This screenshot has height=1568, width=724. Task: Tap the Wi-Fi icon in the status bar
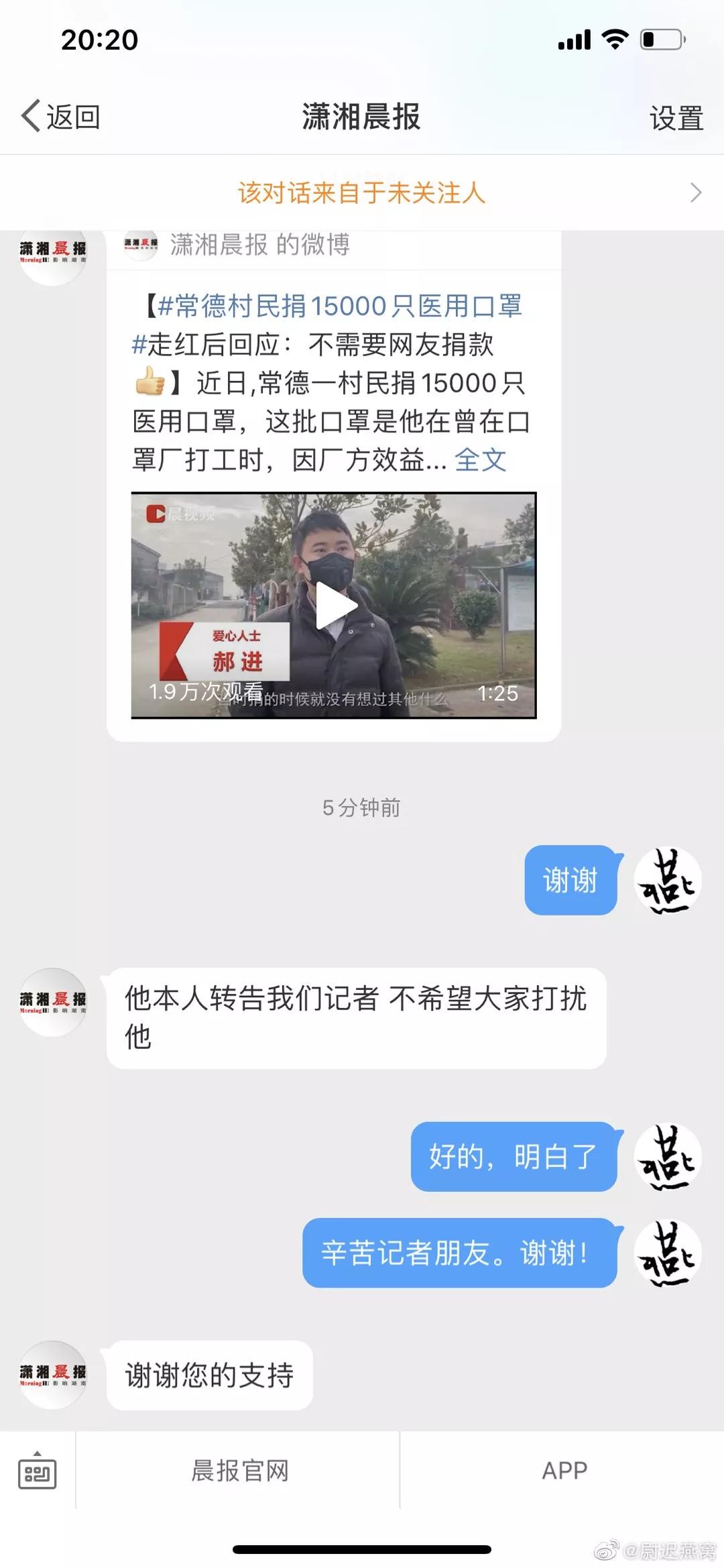coord(614,40)
